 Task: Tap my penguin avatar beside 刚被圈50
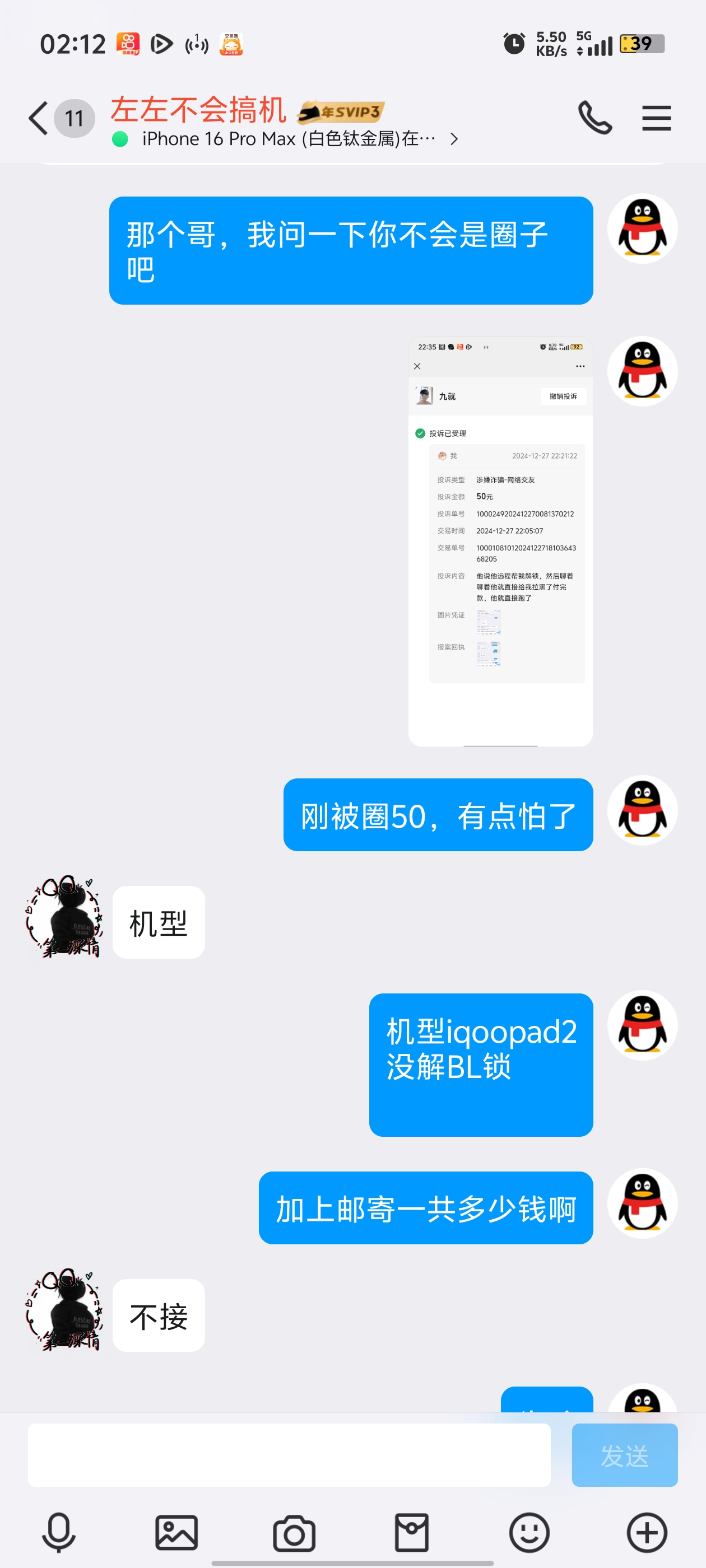(642, 810)
